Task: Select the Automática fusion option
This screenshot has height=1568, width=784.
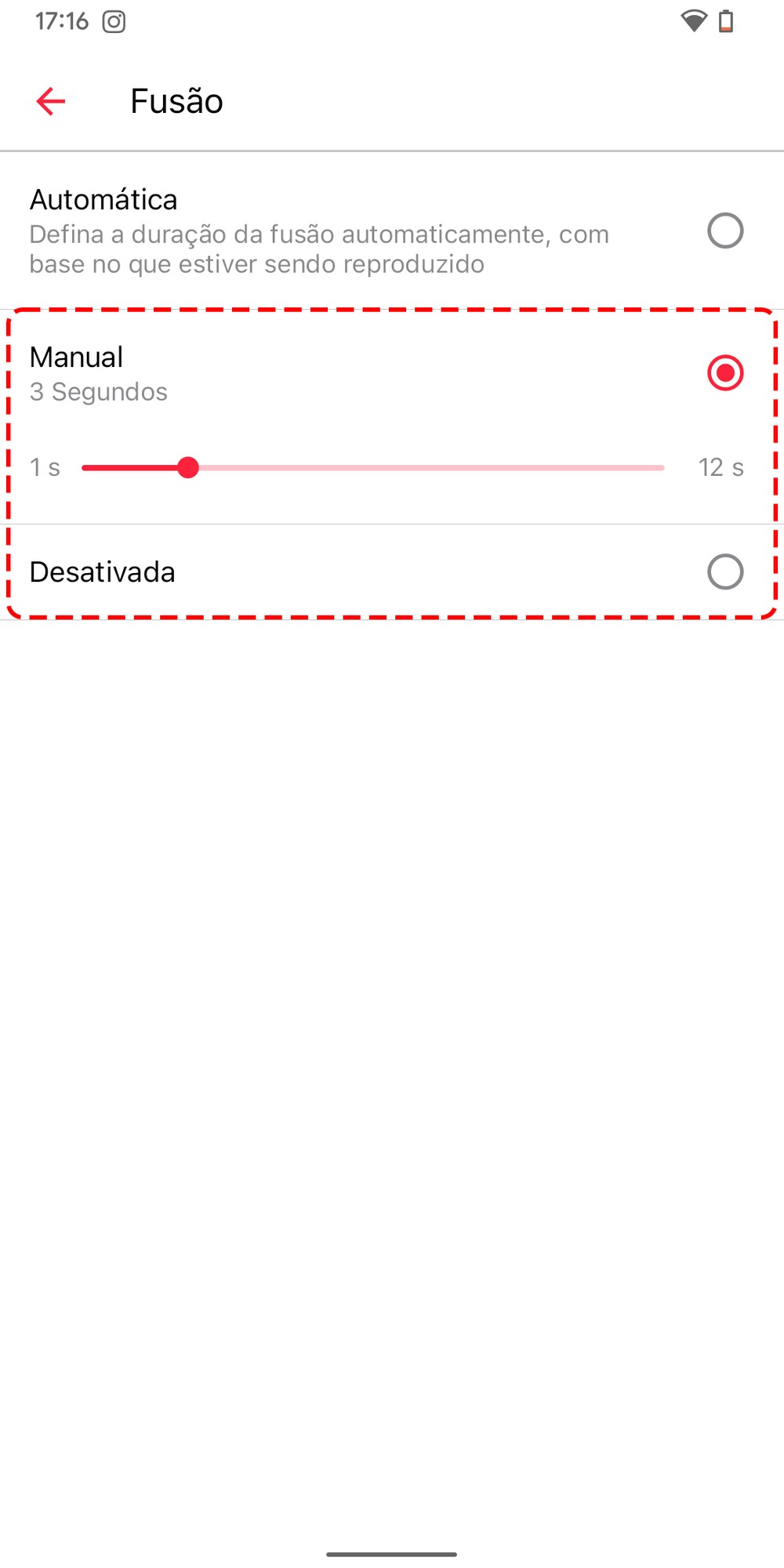Action: (x=392, y=230)
